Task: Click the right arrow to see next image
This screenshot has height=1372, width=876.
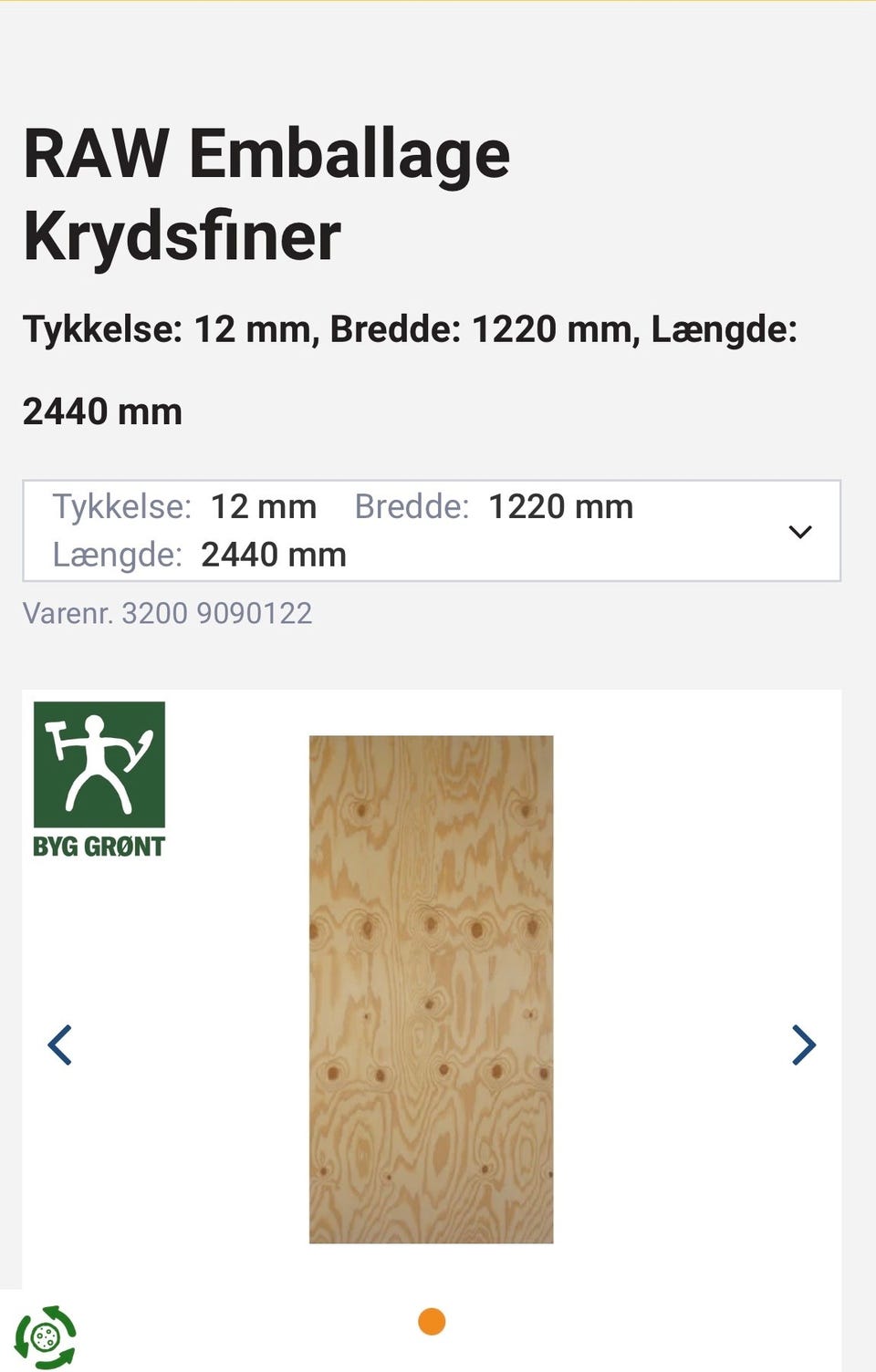Action: point(804,1045)
